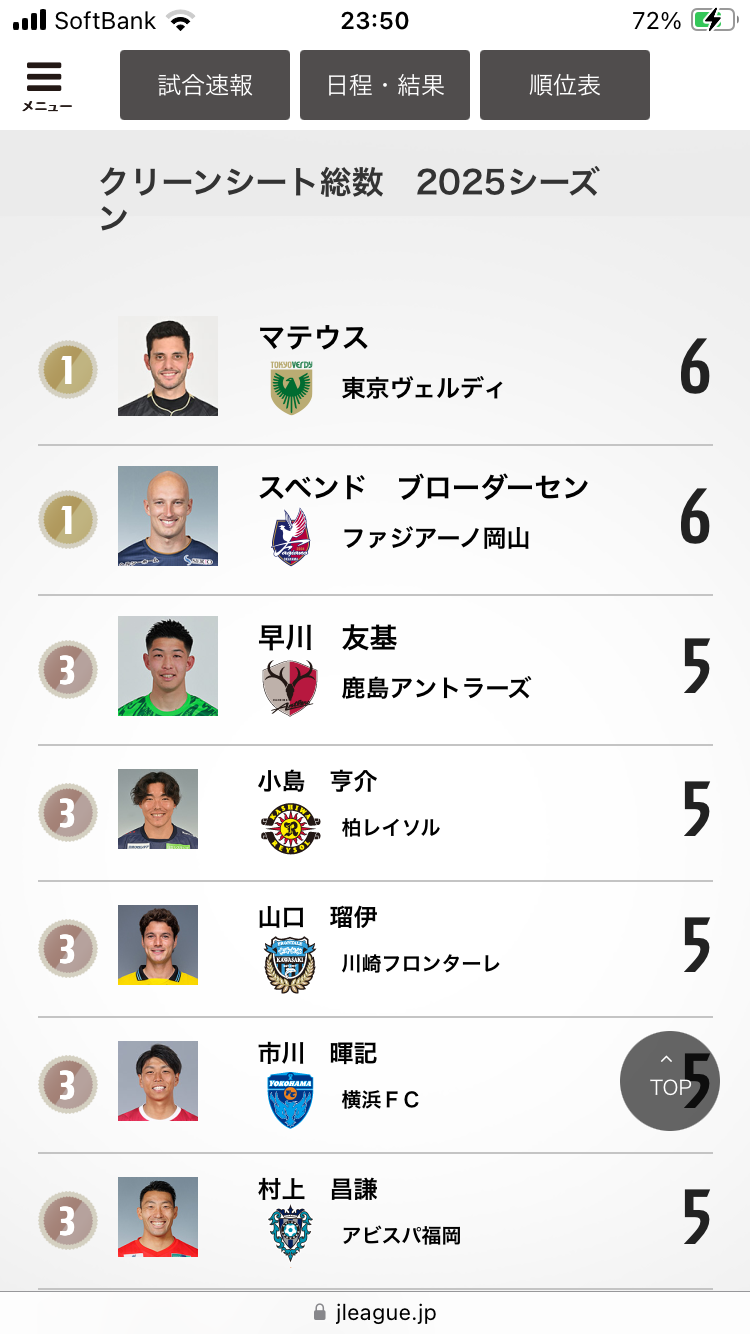The height and width of the screenshot is (1334, 750).
Task: Select 早川 友基 of 鹿島アントラーズ
Action: click(x=375, y=670)
